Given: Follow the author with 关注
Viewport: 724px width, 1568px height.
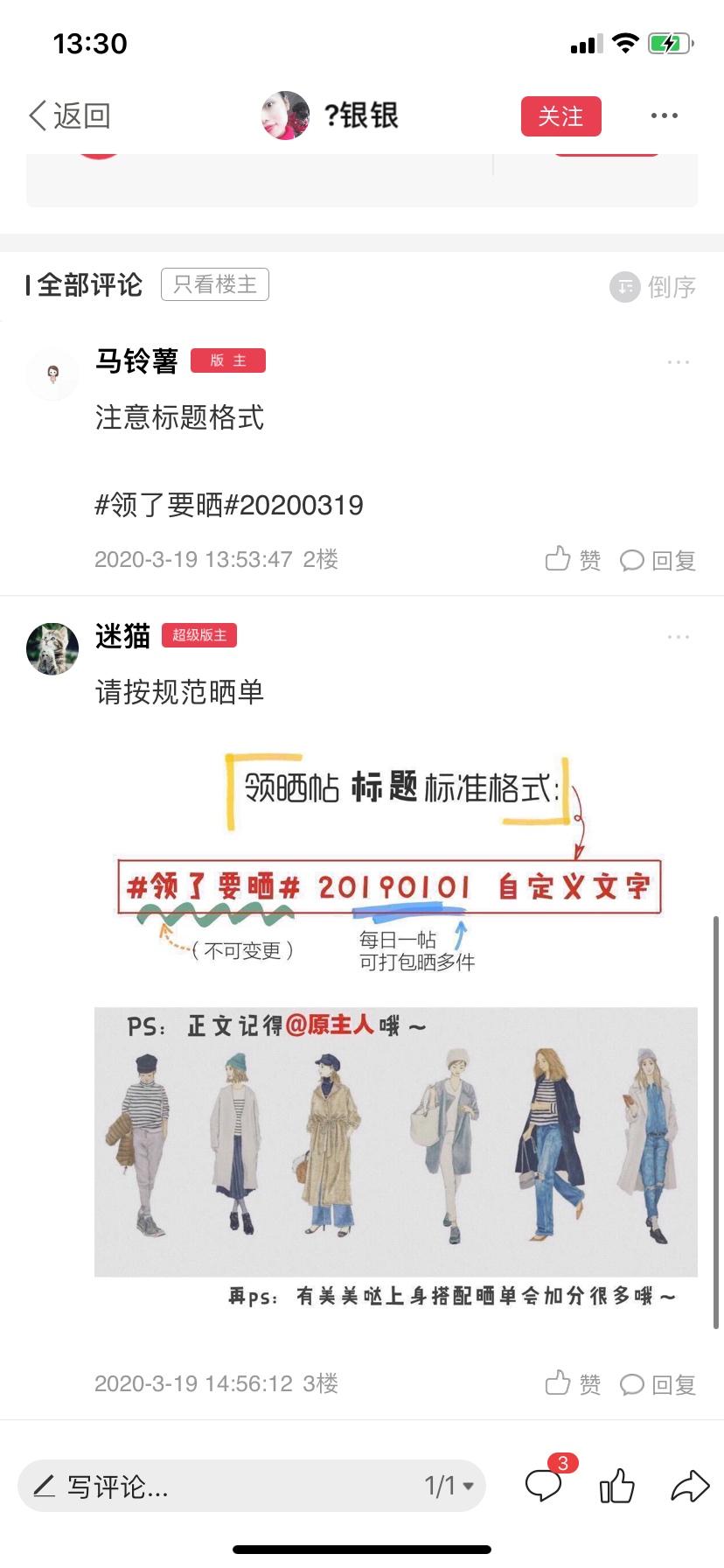Looking at the screenshot, I should [x=560, y=116].
